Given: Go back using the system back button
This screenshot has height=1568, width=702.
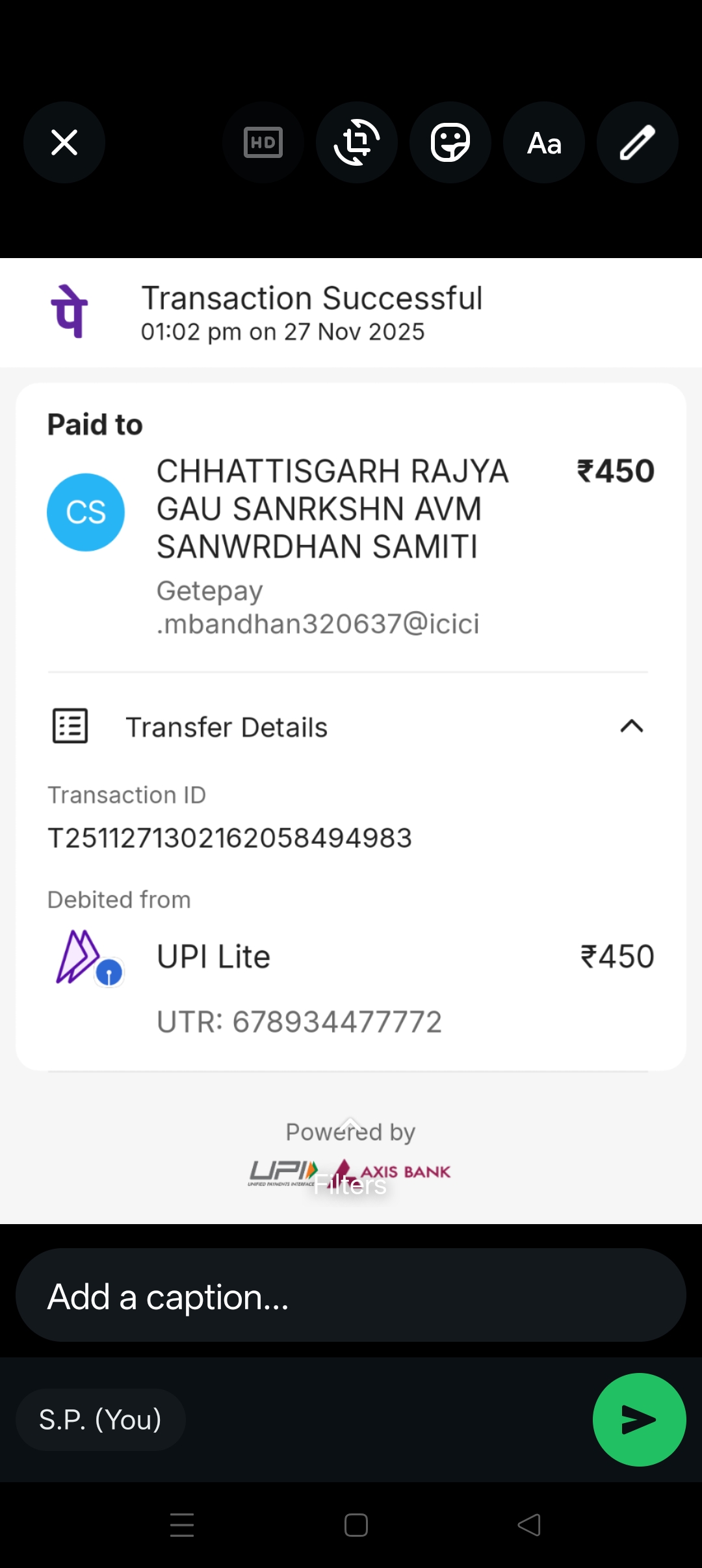Looking at the screenshot, I should [529, 1525].
